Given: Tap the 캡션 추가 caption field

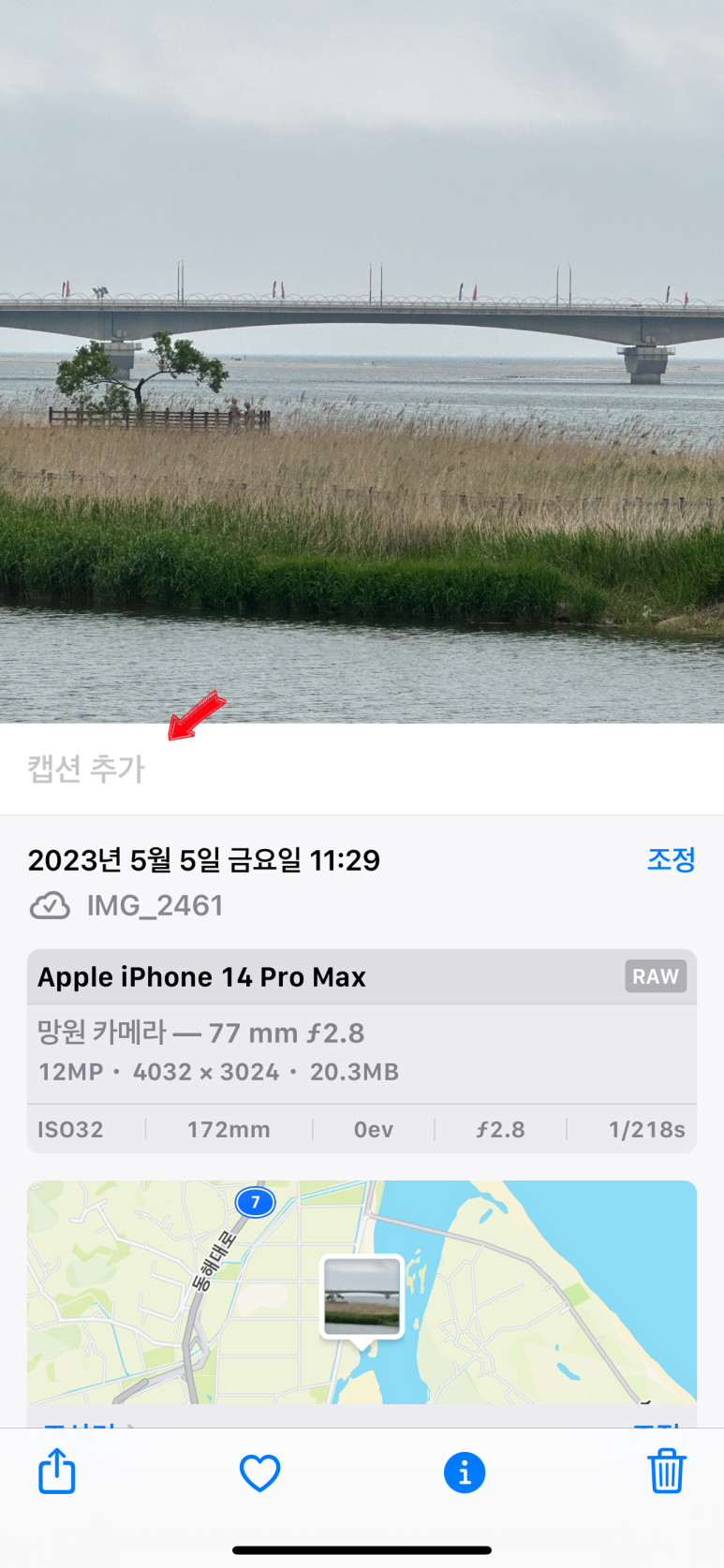Looking at the screenshot, I should click(362, 769).
